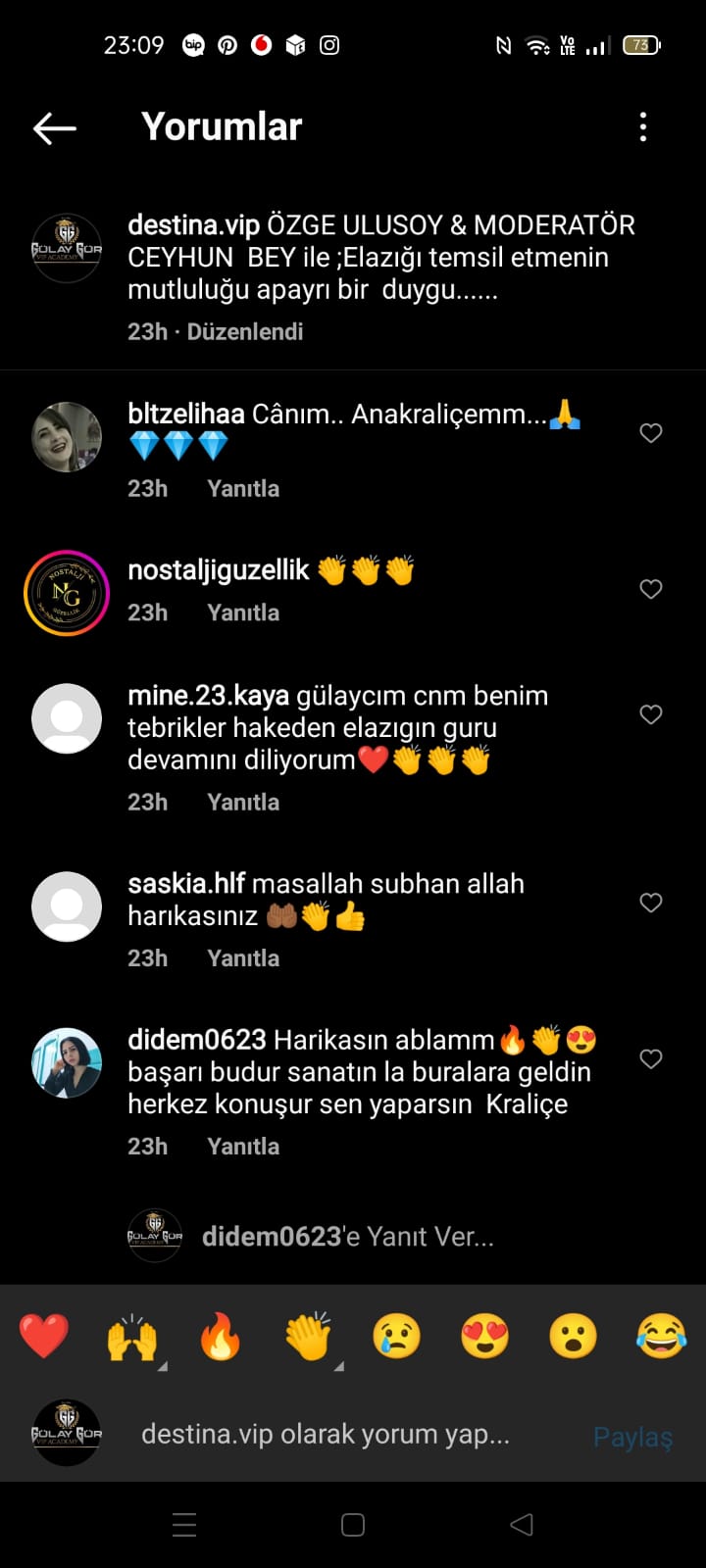Insert the red heart emoji
The width and height of the screenshot is (706, 1568).
(44, 1337)
